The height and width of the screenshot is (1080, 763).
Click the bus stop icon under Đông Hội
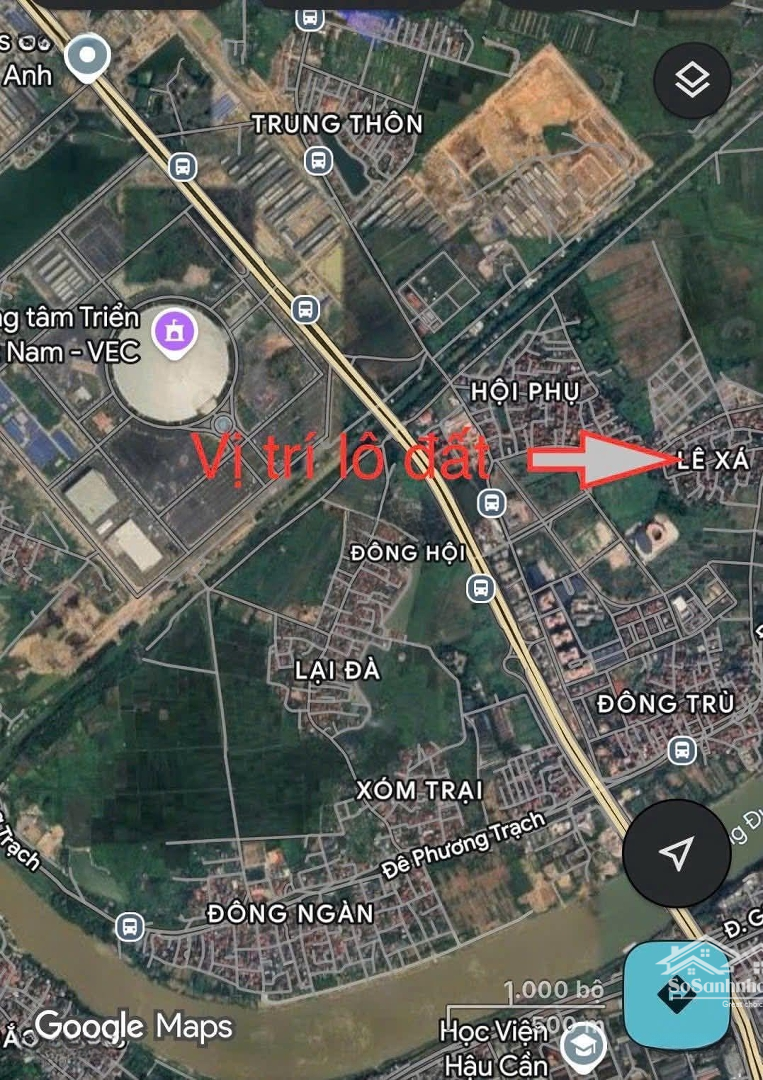pos(479,589)
